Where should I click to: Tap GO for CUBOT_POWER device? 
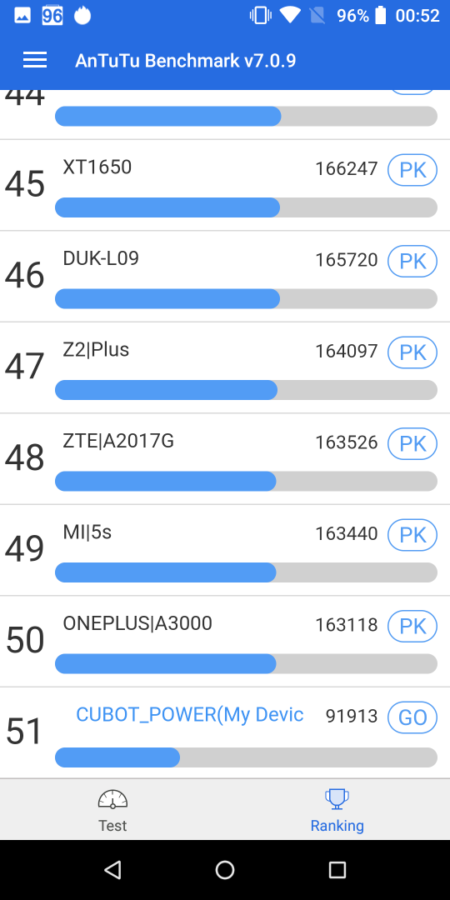pyautogui.click(x=412, y=717)
